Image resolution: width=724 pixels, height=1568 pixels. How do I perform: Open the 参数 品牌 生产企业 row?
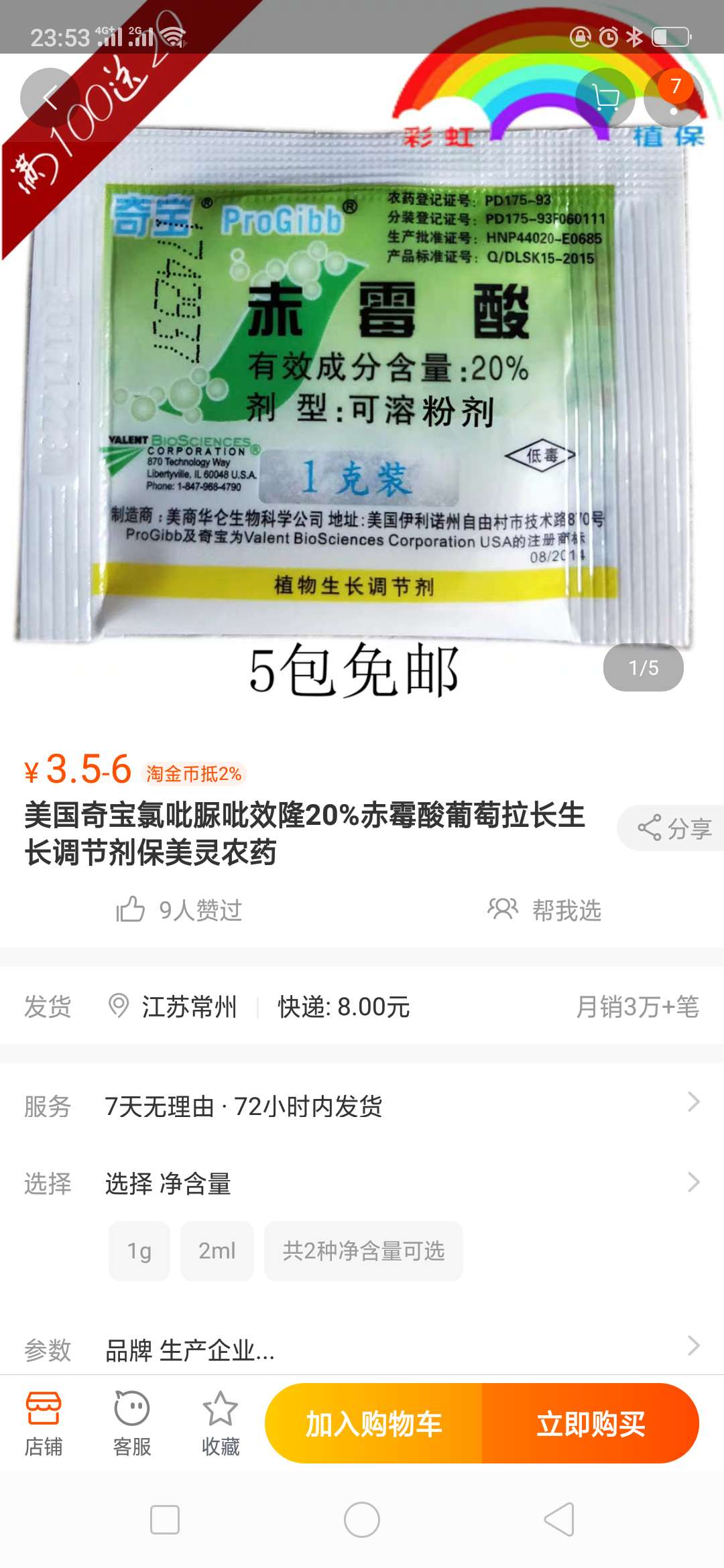[x=362, y=1348]
